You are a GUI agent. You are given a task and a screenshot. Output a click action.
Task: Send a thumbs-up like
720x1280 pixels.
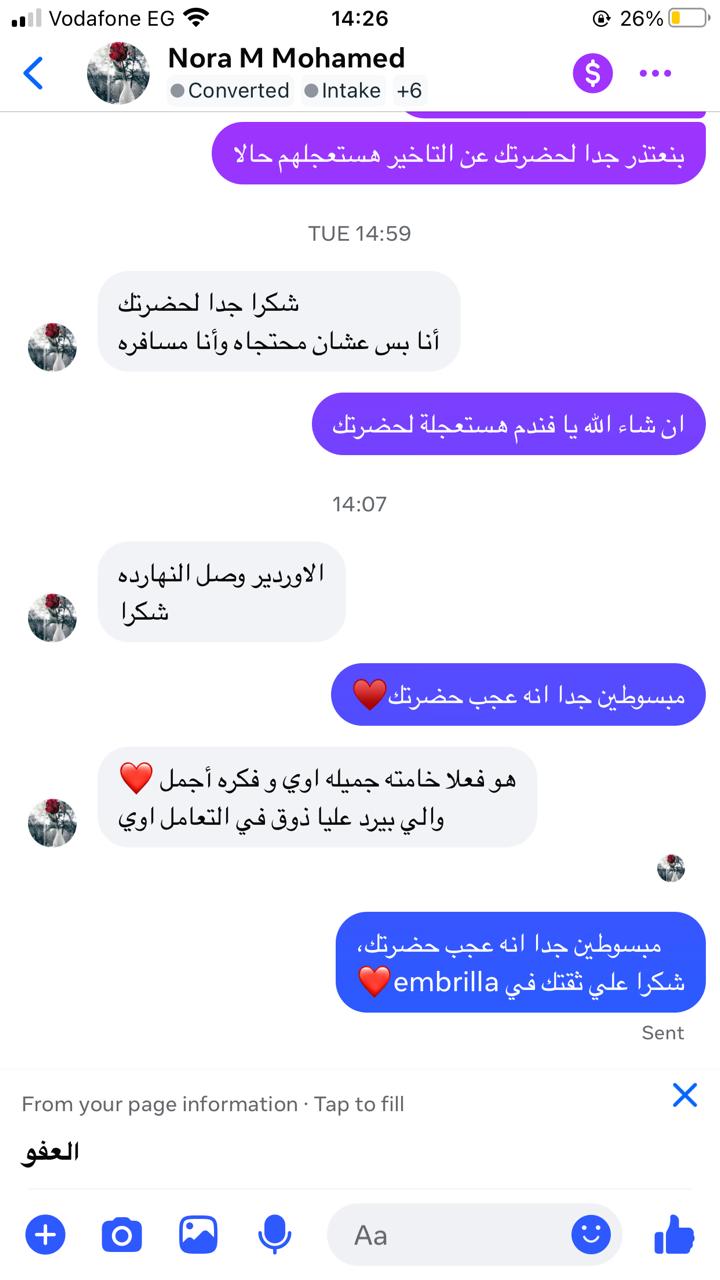click(674, 1235)
